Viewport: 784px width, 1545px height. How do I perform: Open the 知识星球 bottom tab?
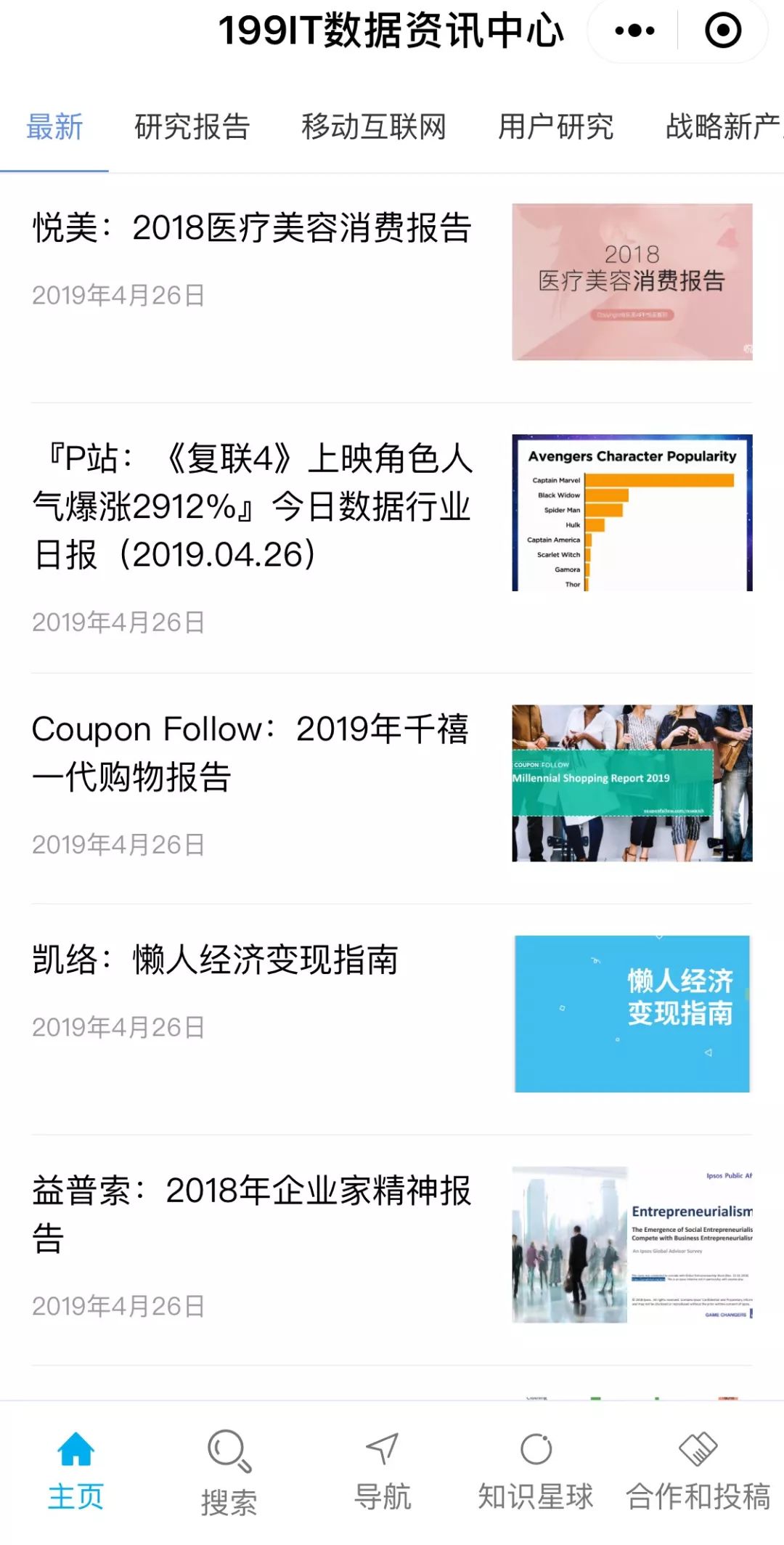[536, 1471]
